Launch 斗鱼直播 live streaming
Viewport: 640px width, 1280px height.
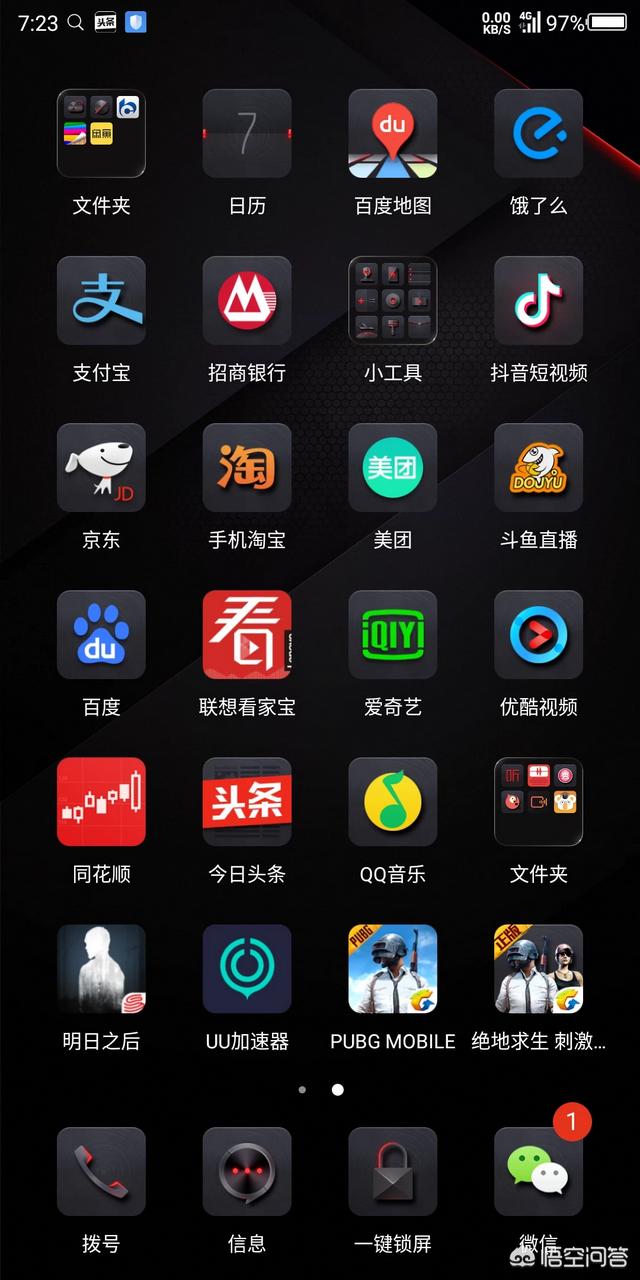pyautogui.click(x=538, y=468)
